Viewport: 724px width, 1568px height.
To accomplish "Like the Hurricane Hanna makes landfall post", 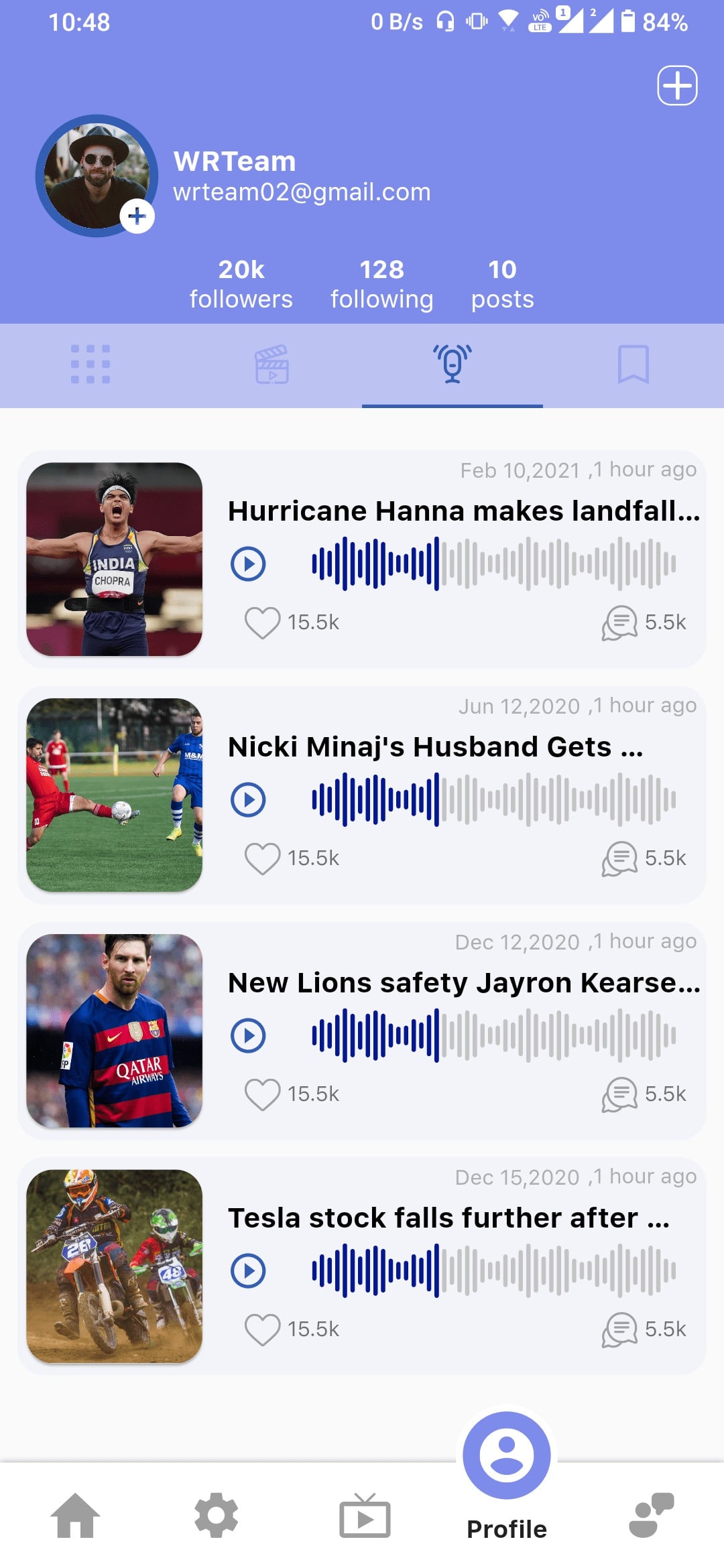I will 262,623.
